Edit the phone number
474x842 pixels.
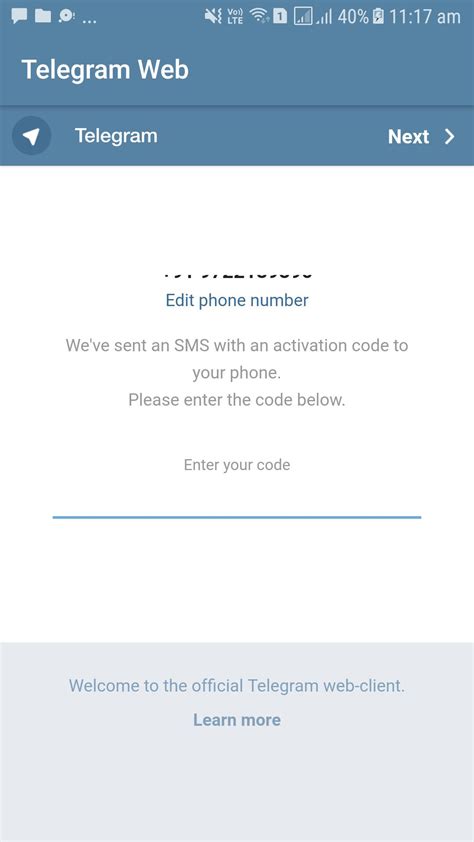point(237,300)
